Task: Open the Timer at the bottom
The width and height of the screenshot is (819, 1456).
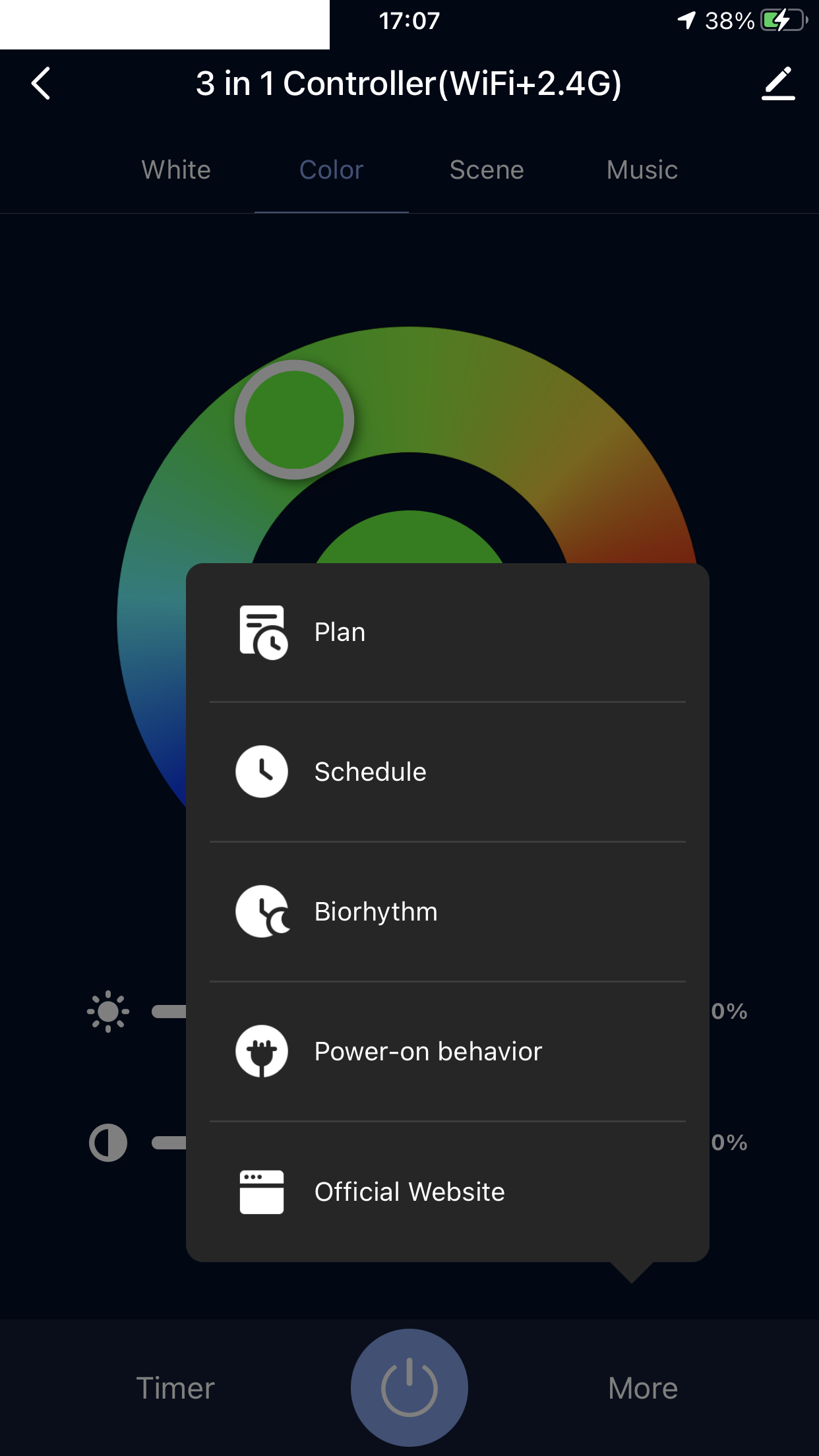Action: coord(175,1388)
